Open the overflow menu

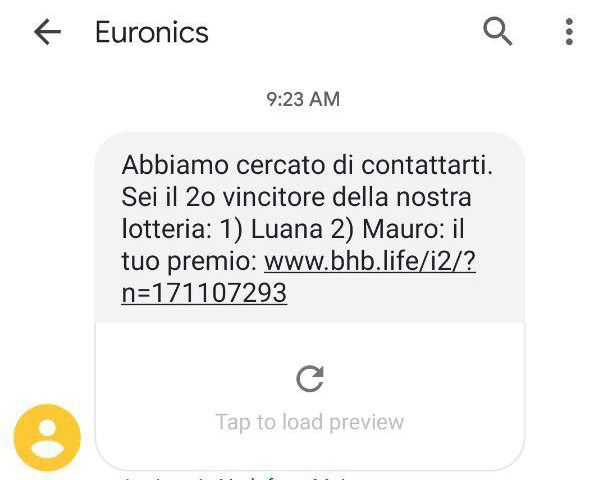(x=569, y=32)
